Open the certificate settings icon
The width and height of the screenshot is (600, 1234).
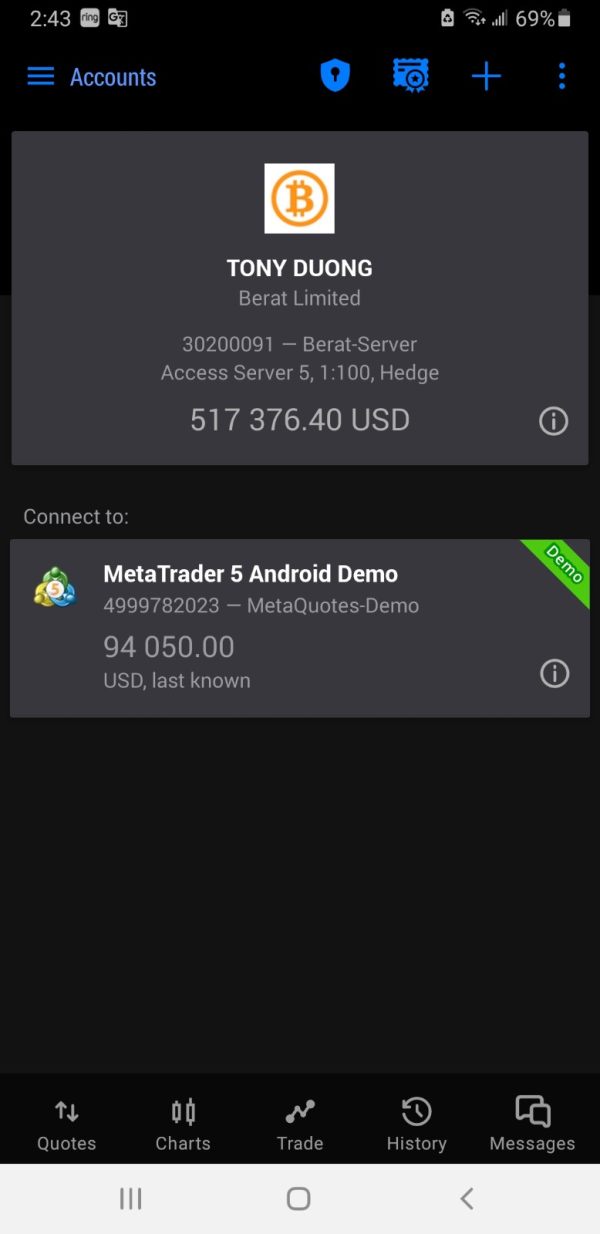point(411,76)
